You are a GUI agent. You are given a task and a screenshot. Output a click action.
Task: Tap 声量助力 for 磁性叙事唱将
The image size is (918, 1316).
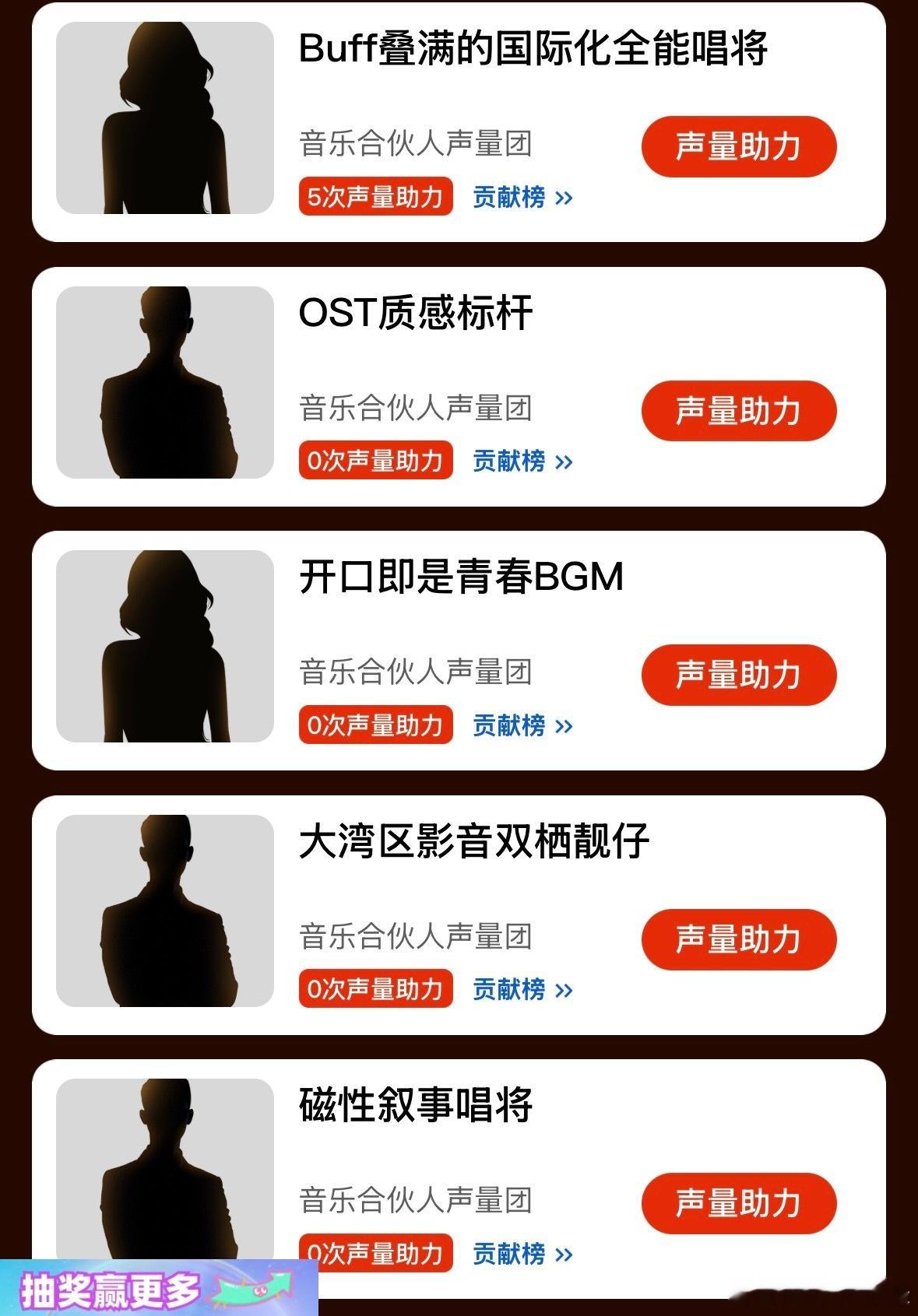(738, 1203)
